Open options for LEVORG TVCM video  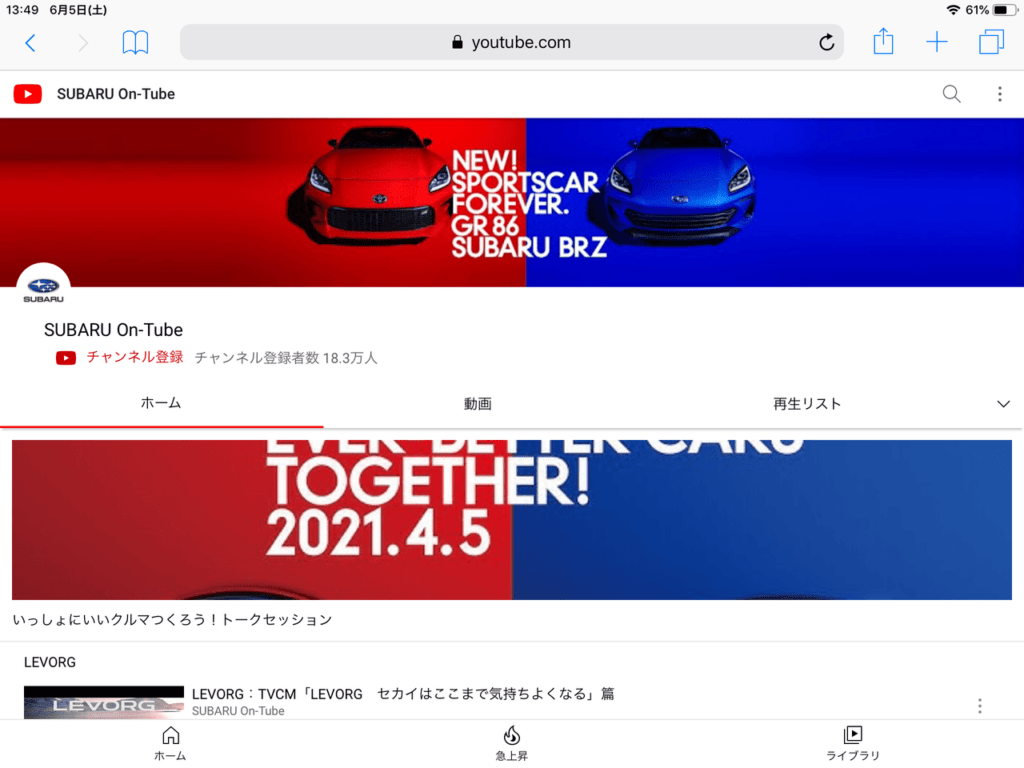pos(979,706)
